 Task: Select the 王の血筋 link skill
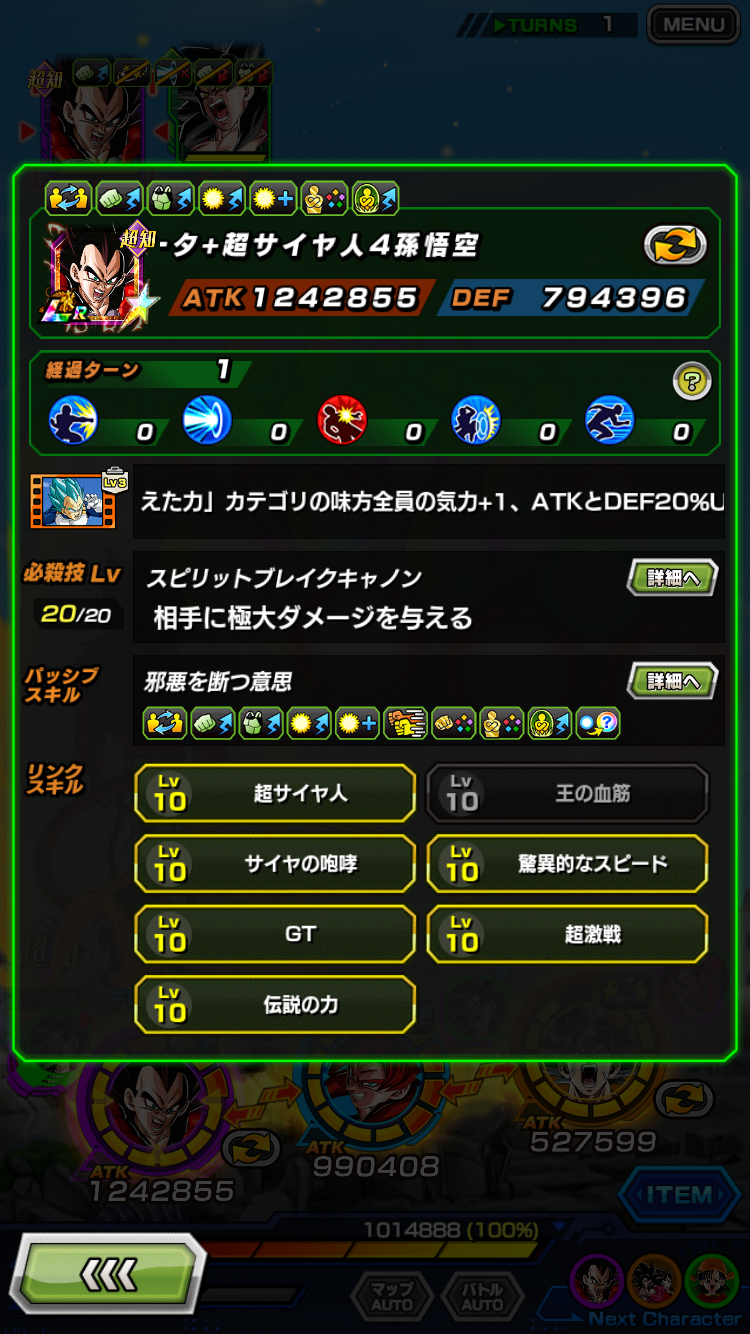click(x=567, y=794)
